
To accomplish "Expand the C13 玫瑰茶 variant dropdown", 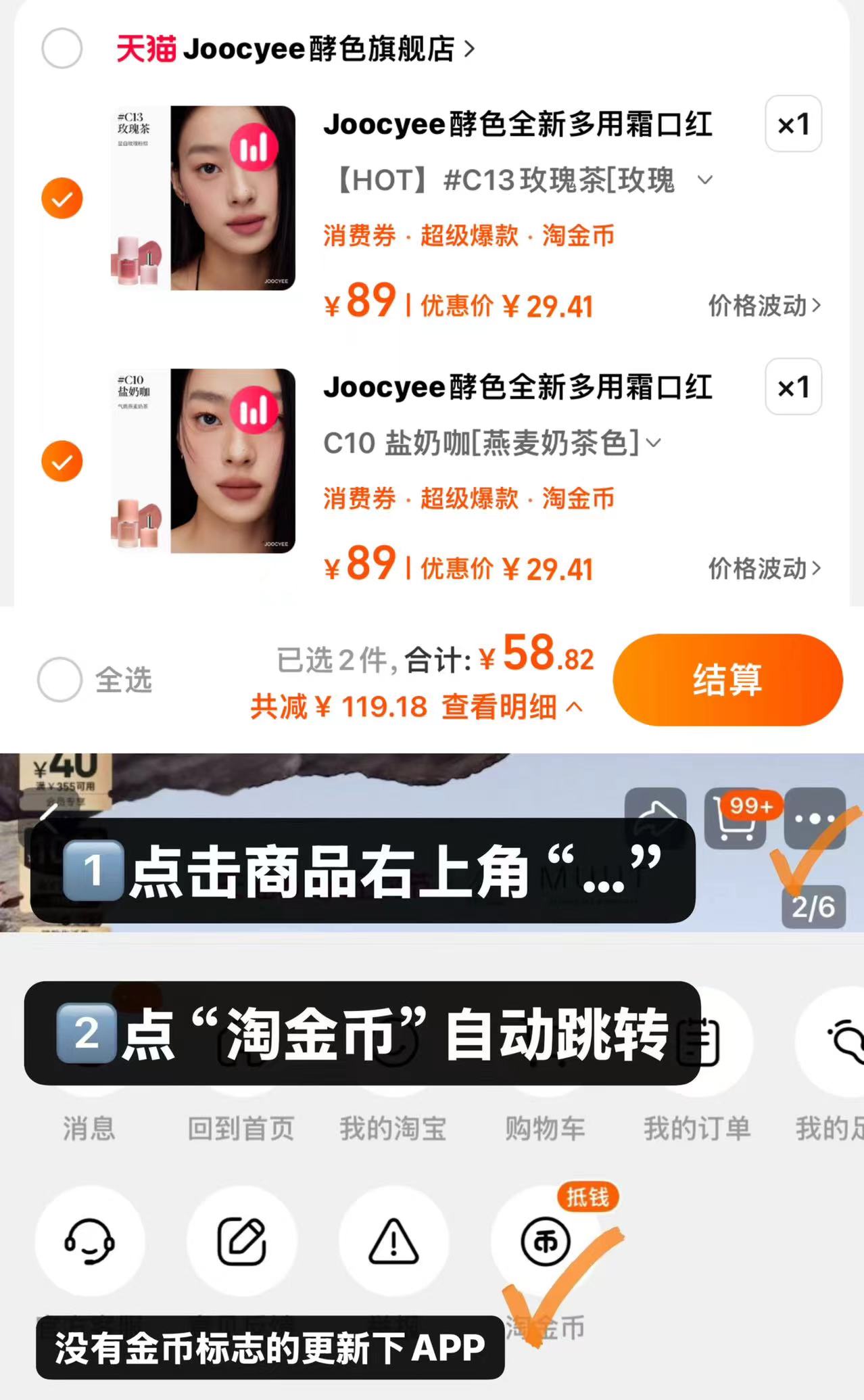I will pos(704,181).
